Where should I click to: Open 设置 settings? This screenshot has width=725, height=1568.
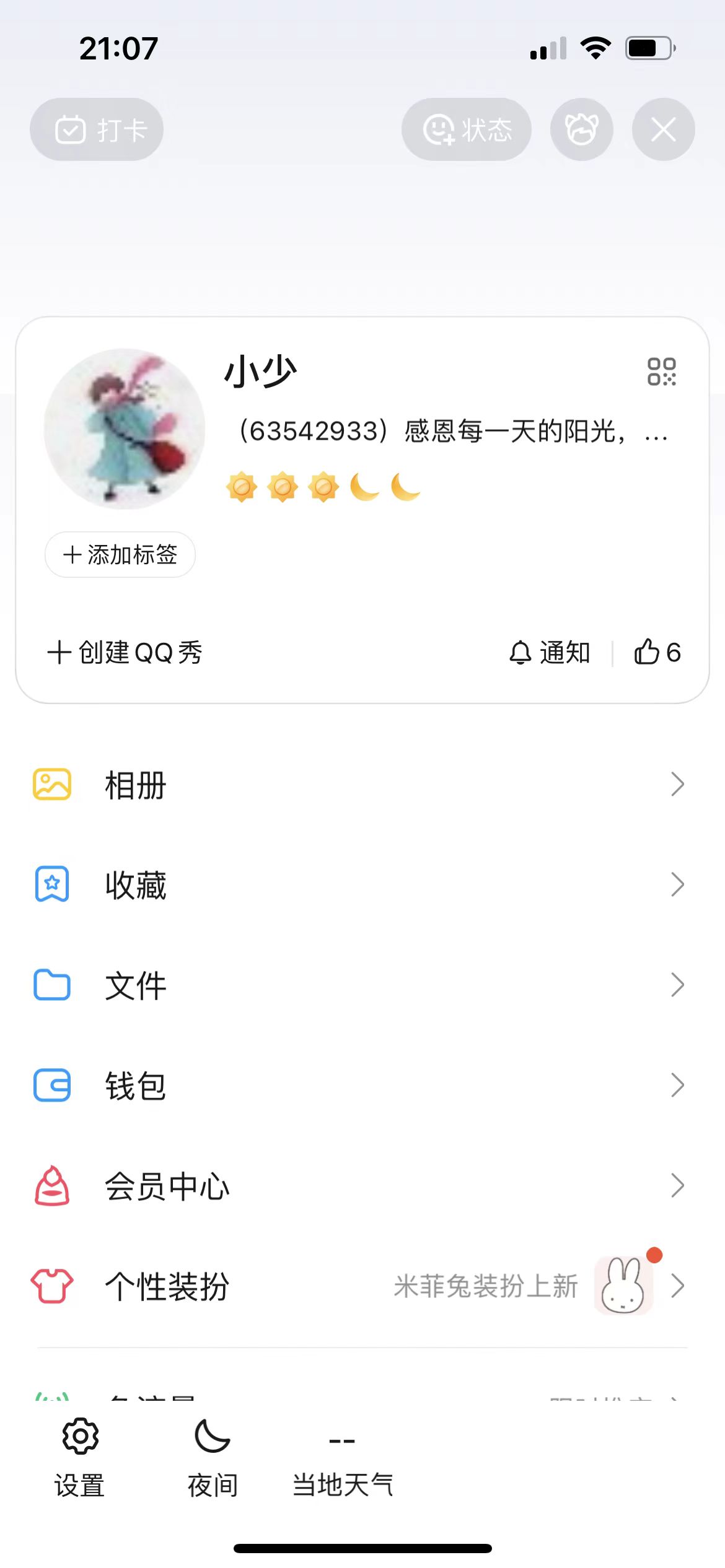(80, 1455)
